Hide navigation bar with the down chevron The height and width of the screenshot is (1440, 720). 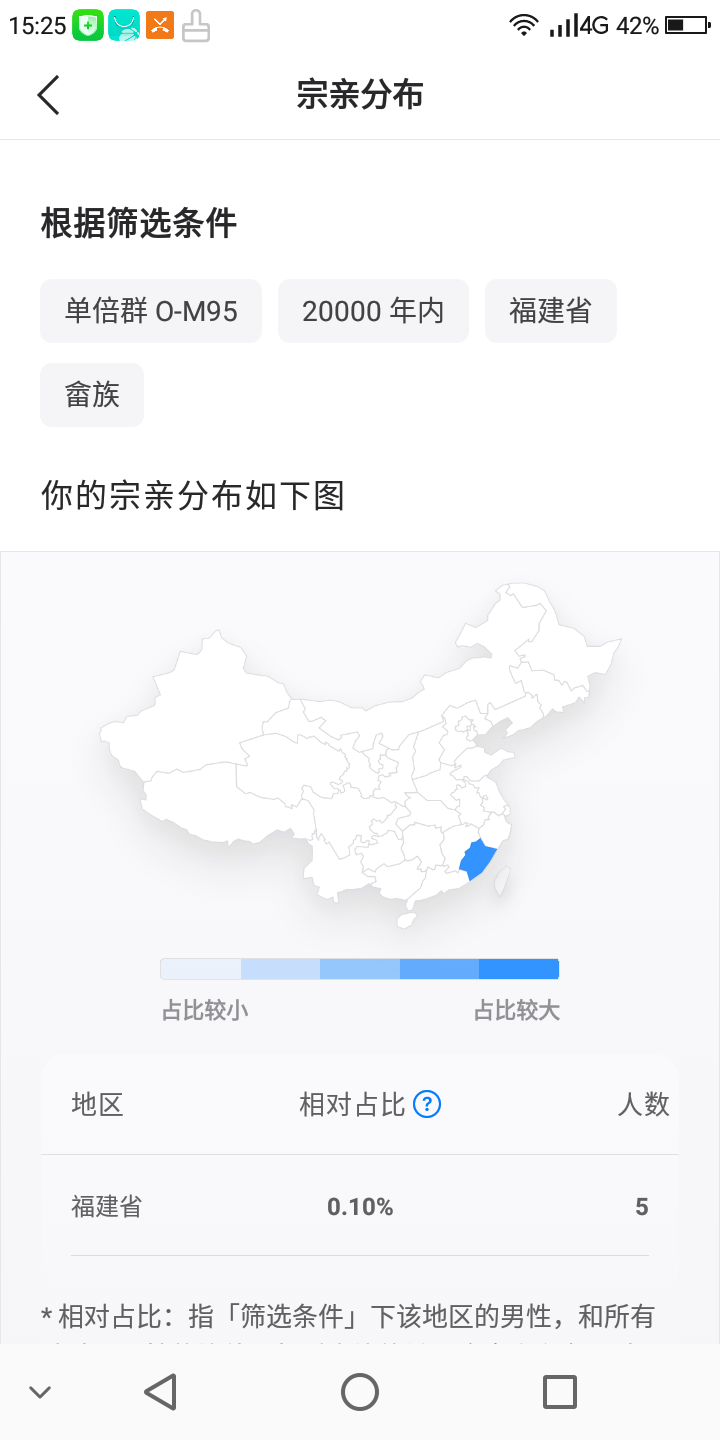point(40,1392)
